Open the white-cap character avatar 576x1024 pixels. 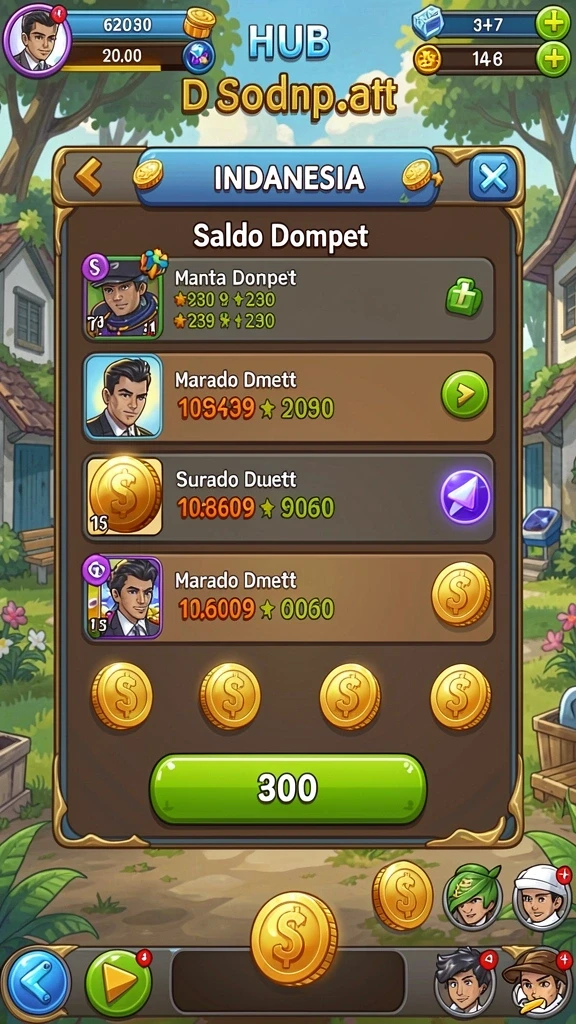(x=541, y=897)
